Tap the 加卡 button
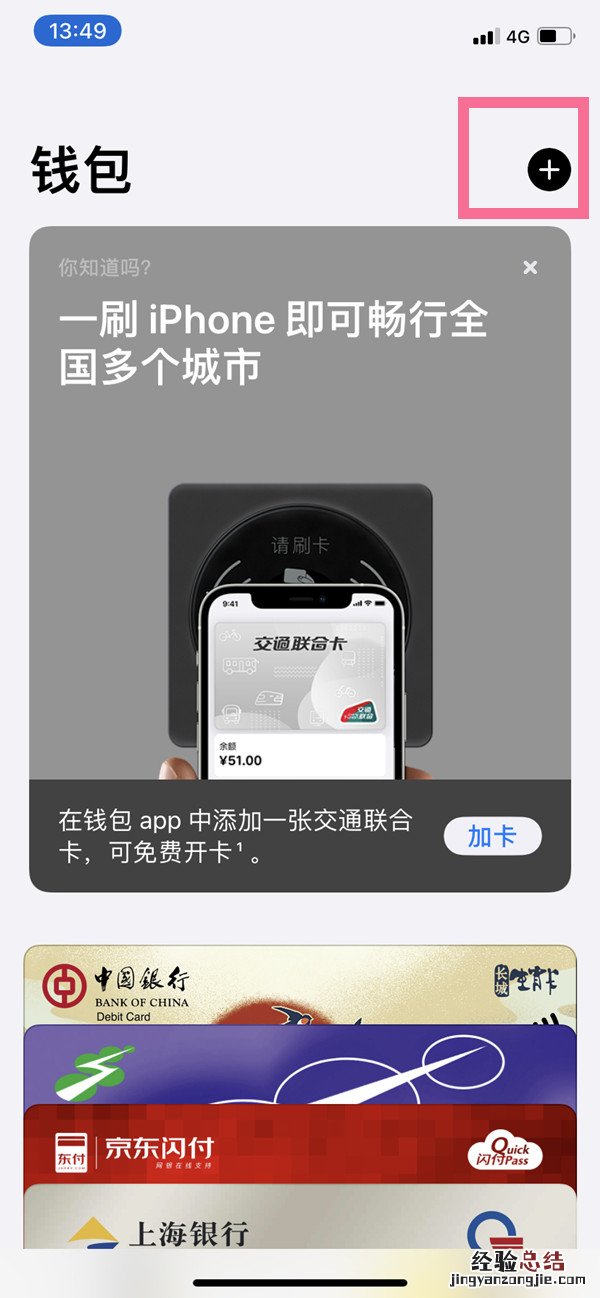This screenshot has width=600, height=1298. pos(492,836)
